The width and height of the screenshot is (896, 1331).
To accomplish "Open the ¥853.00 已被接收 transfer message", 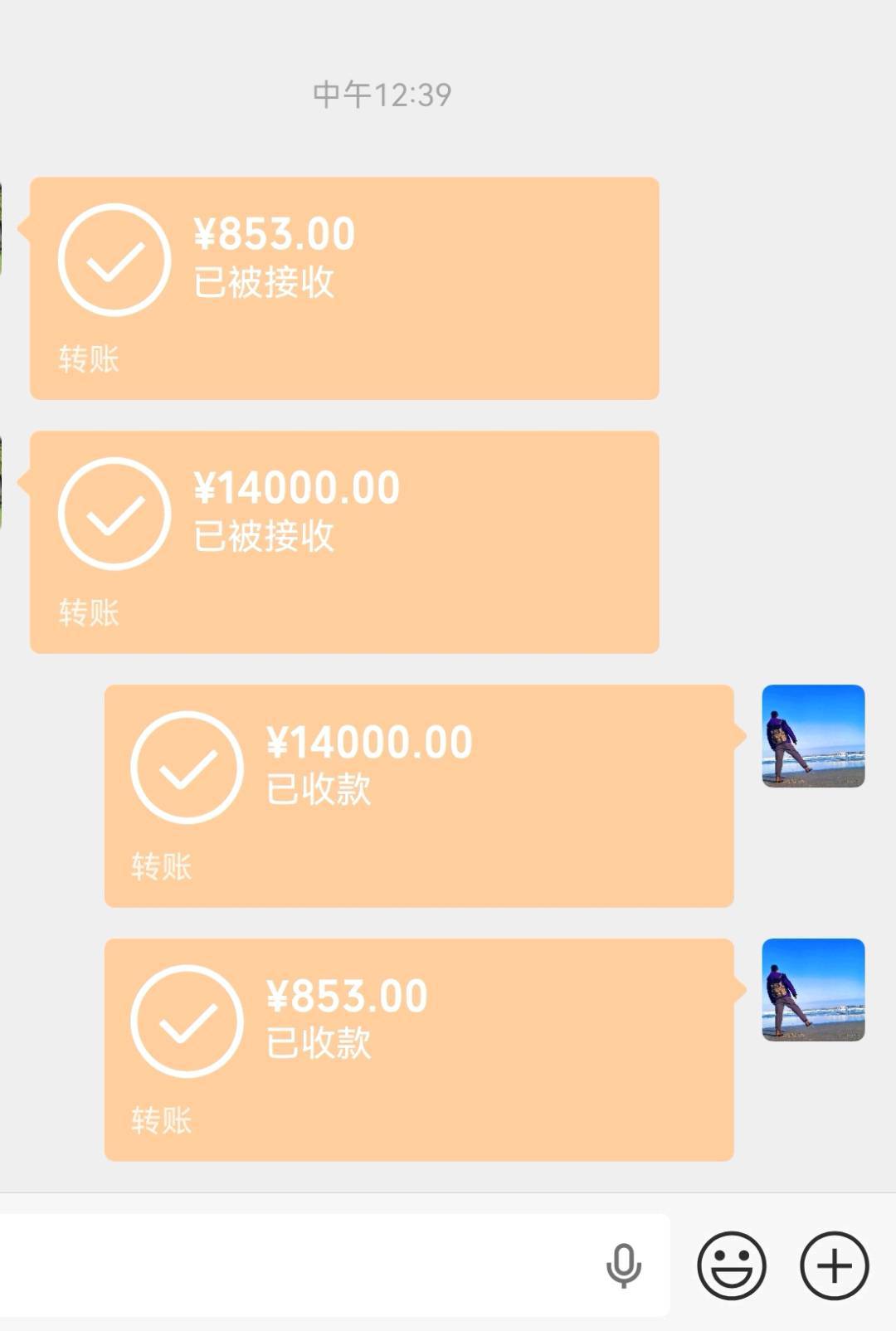I will tap(344, 288).
